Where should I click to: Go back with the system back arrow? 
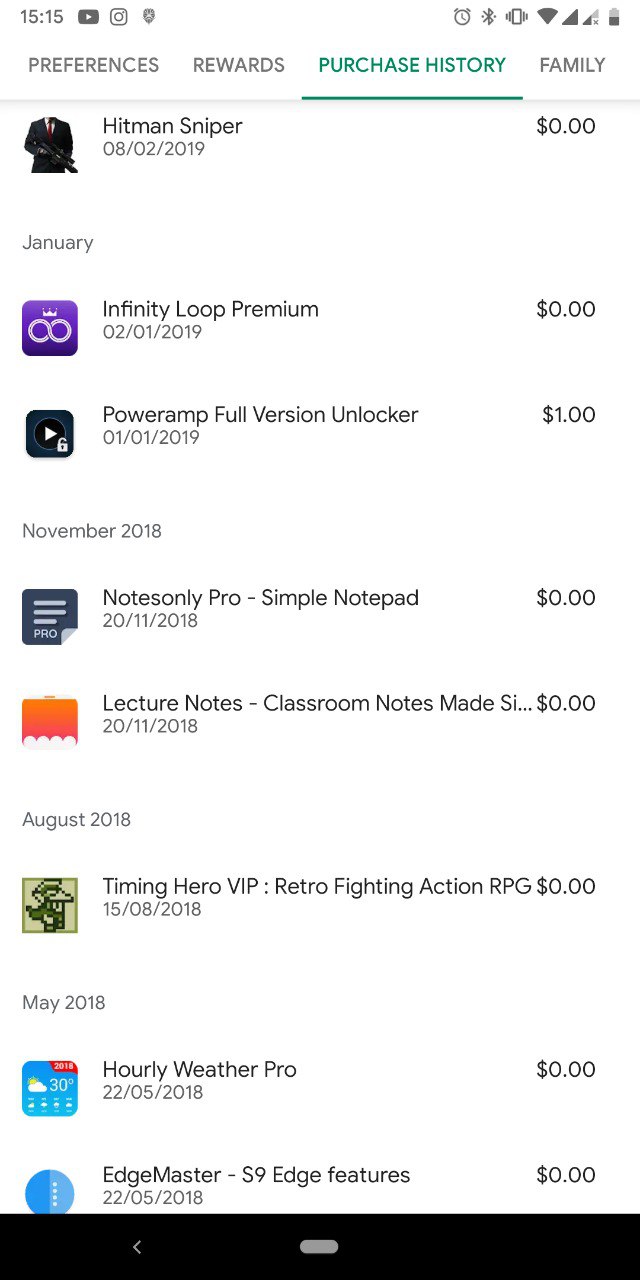click(x=137, y=1247)
